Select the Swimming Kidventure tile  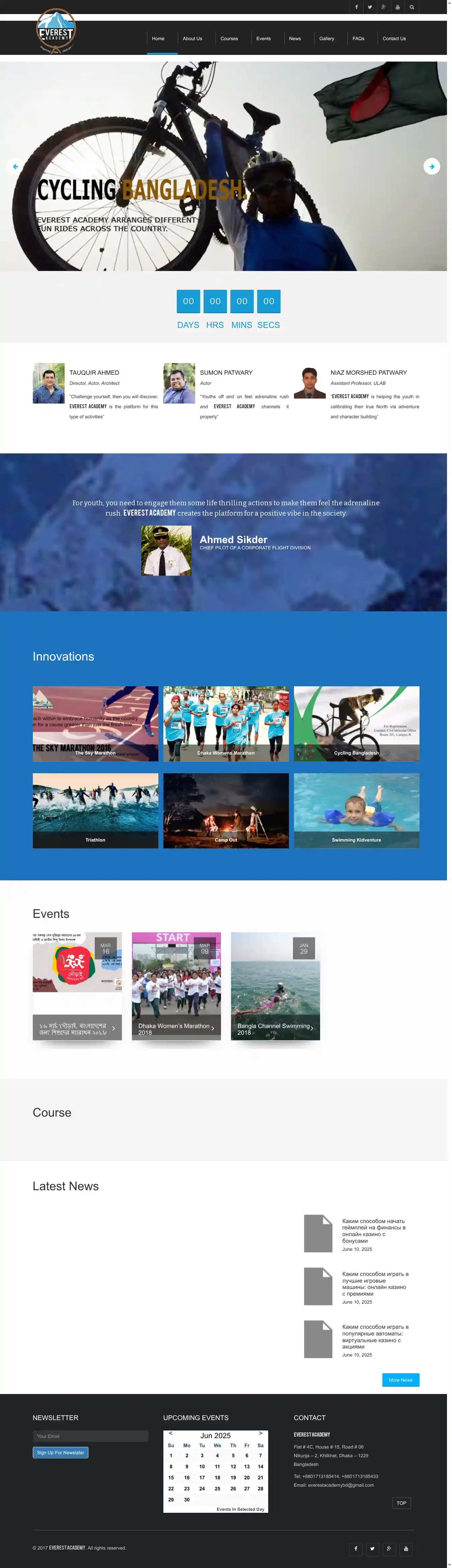(x=356, y=810)
